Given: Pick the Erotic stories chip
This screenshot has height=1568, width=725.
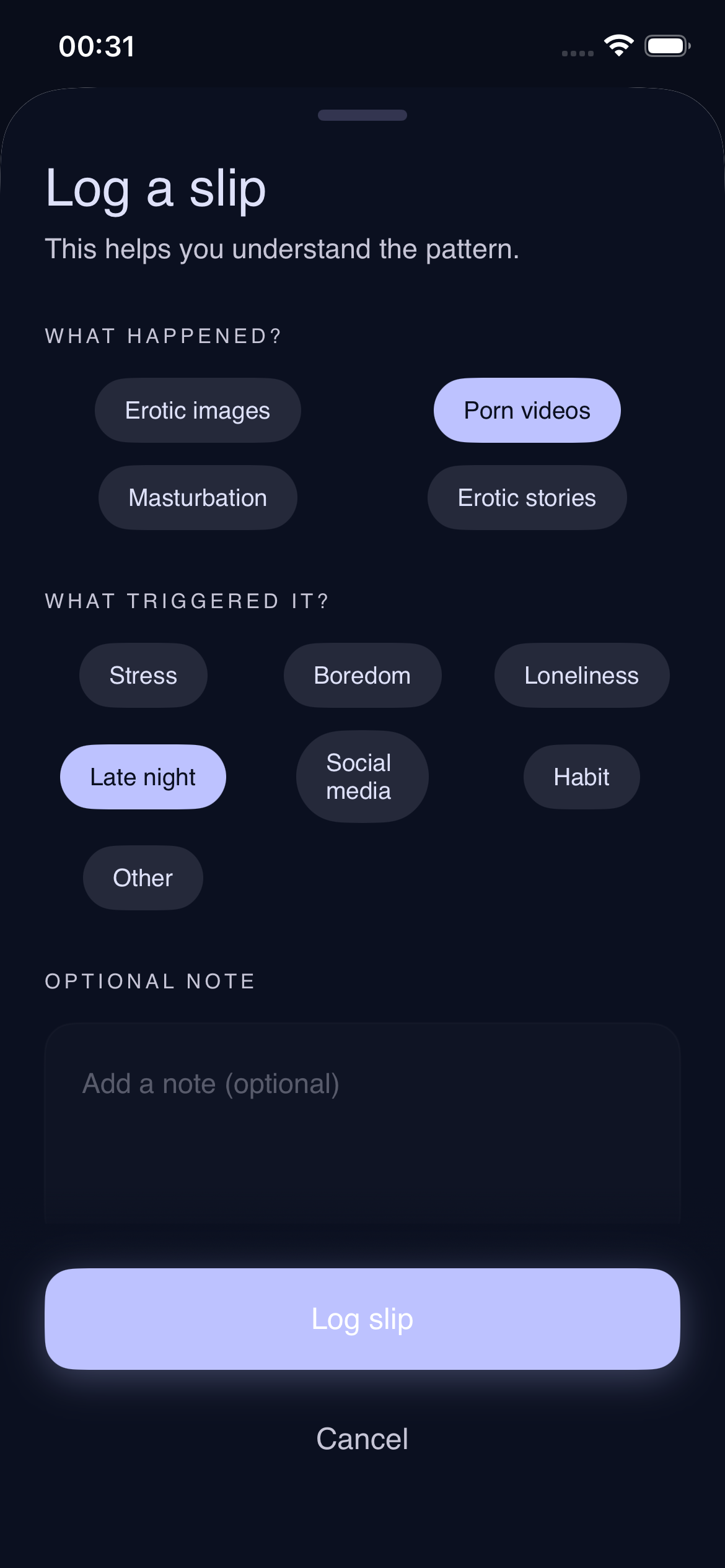Looking at the screenshot, I should [527, 498].
